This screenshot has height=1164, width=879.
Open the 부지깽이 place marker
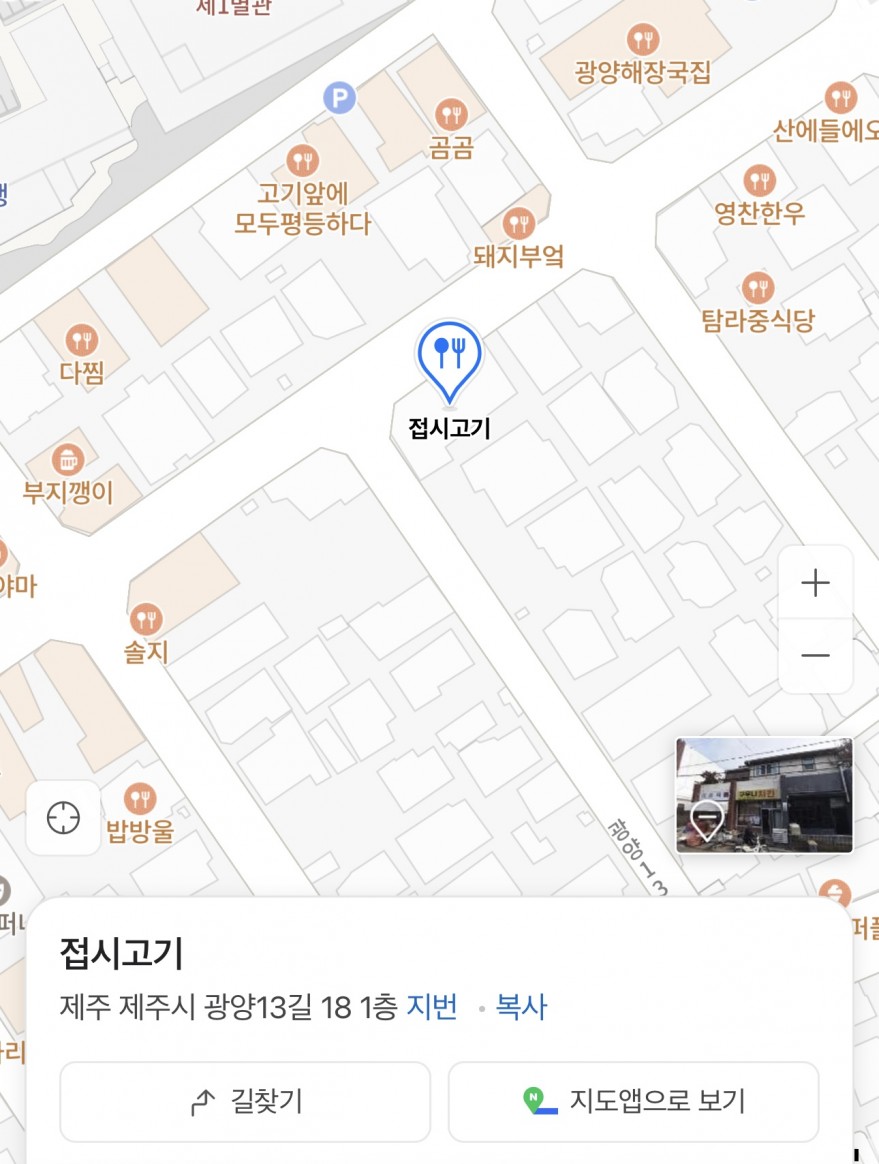[68, 459]
